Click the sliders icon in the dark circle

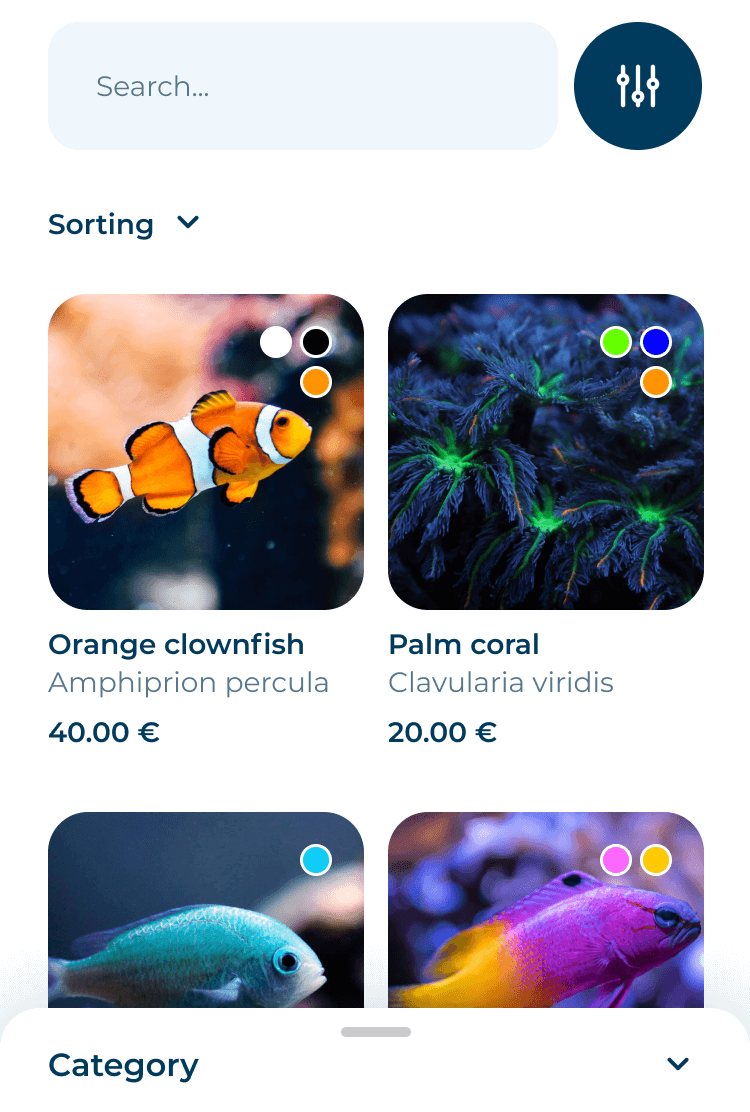[x=638, y=86]
